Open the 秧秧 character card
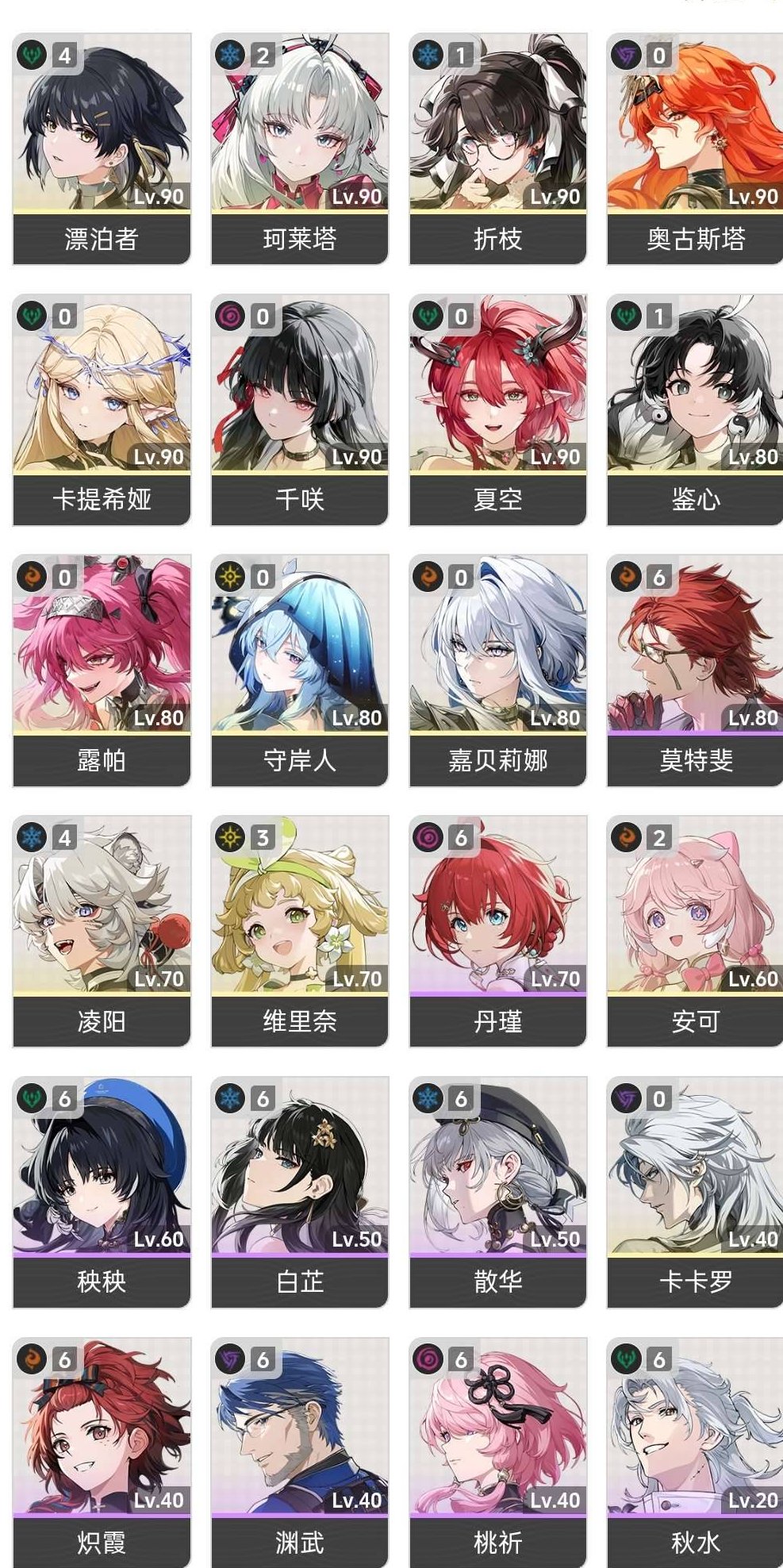 coord(102,1192)
